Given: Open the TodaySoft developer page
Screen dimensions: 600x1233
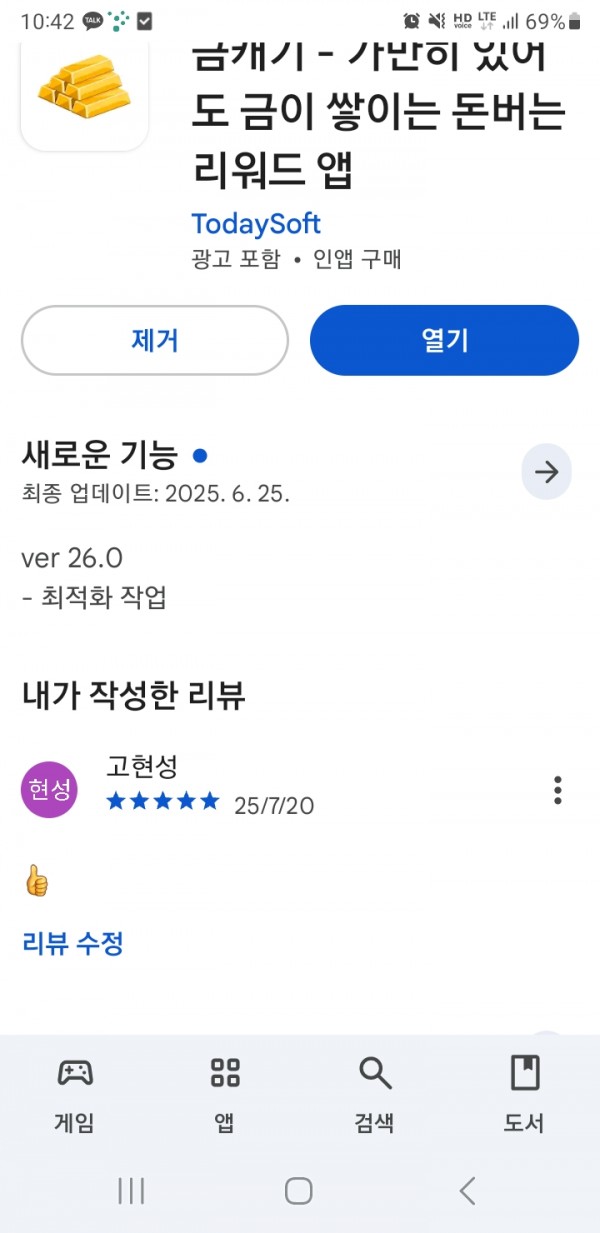Looking at the screenshot, I should (256, 223).
